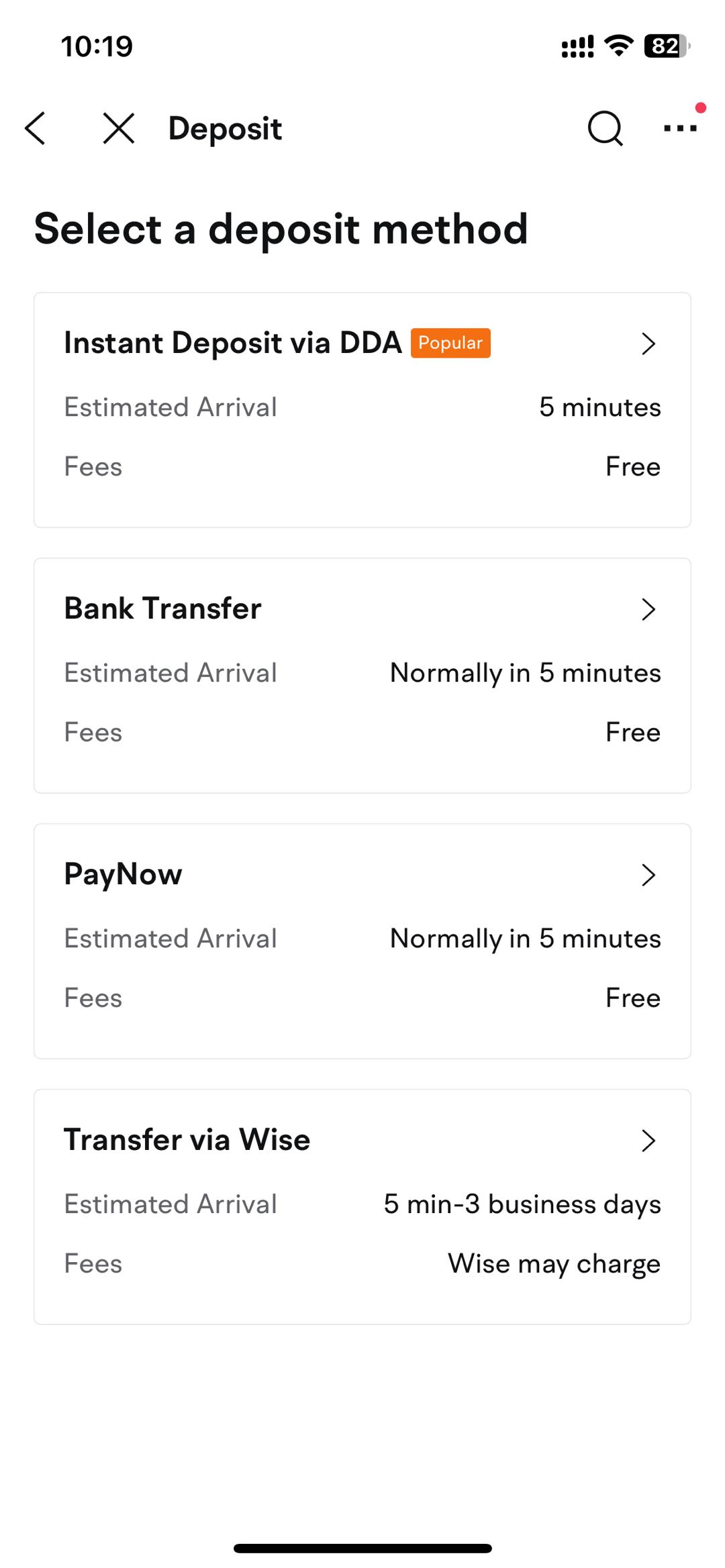Image resolution: width=725 pixels, height=1568 pixels.
Task: Open search from the top bar
Action: pos(603,128)
